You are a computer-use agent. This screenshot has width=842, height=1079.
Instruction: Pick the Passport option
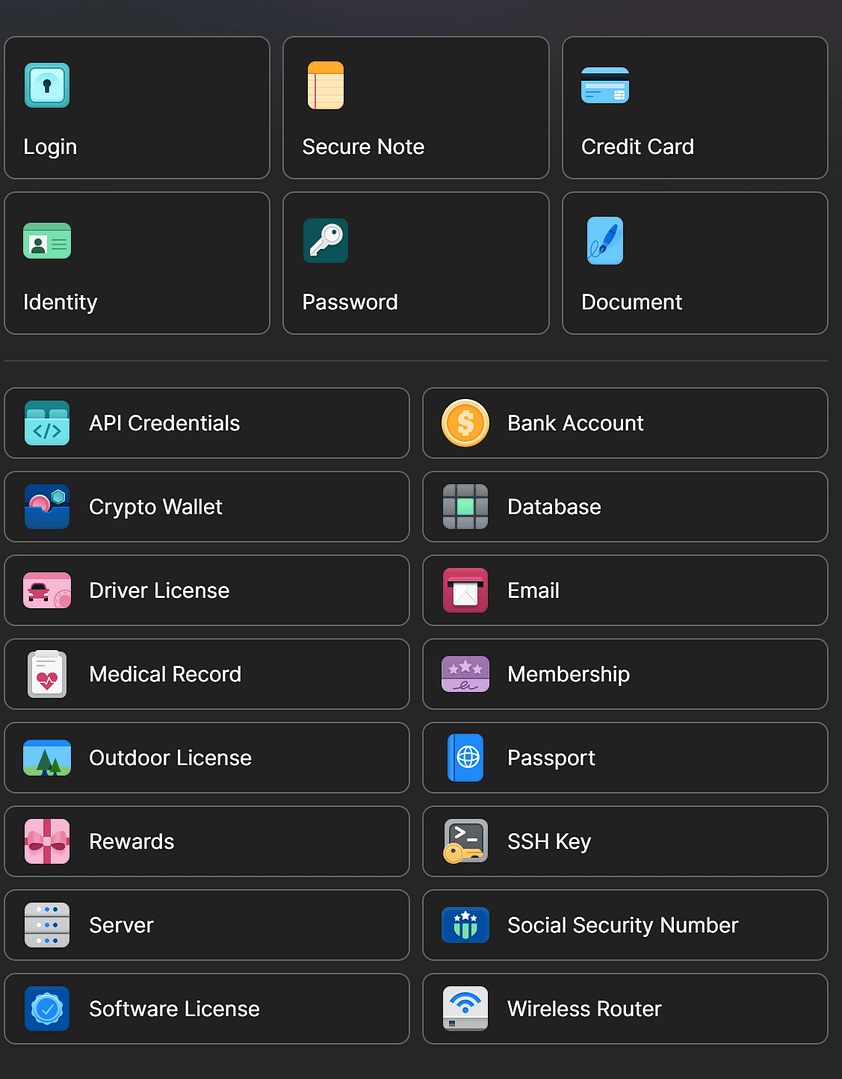625,758
